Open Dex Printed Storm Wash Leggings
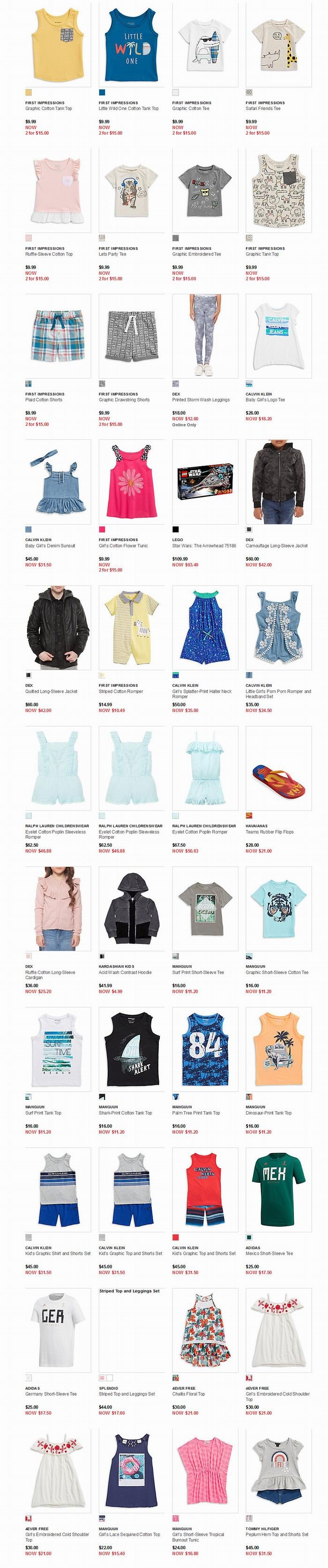The image size is (328, 1568). (204, 336)
